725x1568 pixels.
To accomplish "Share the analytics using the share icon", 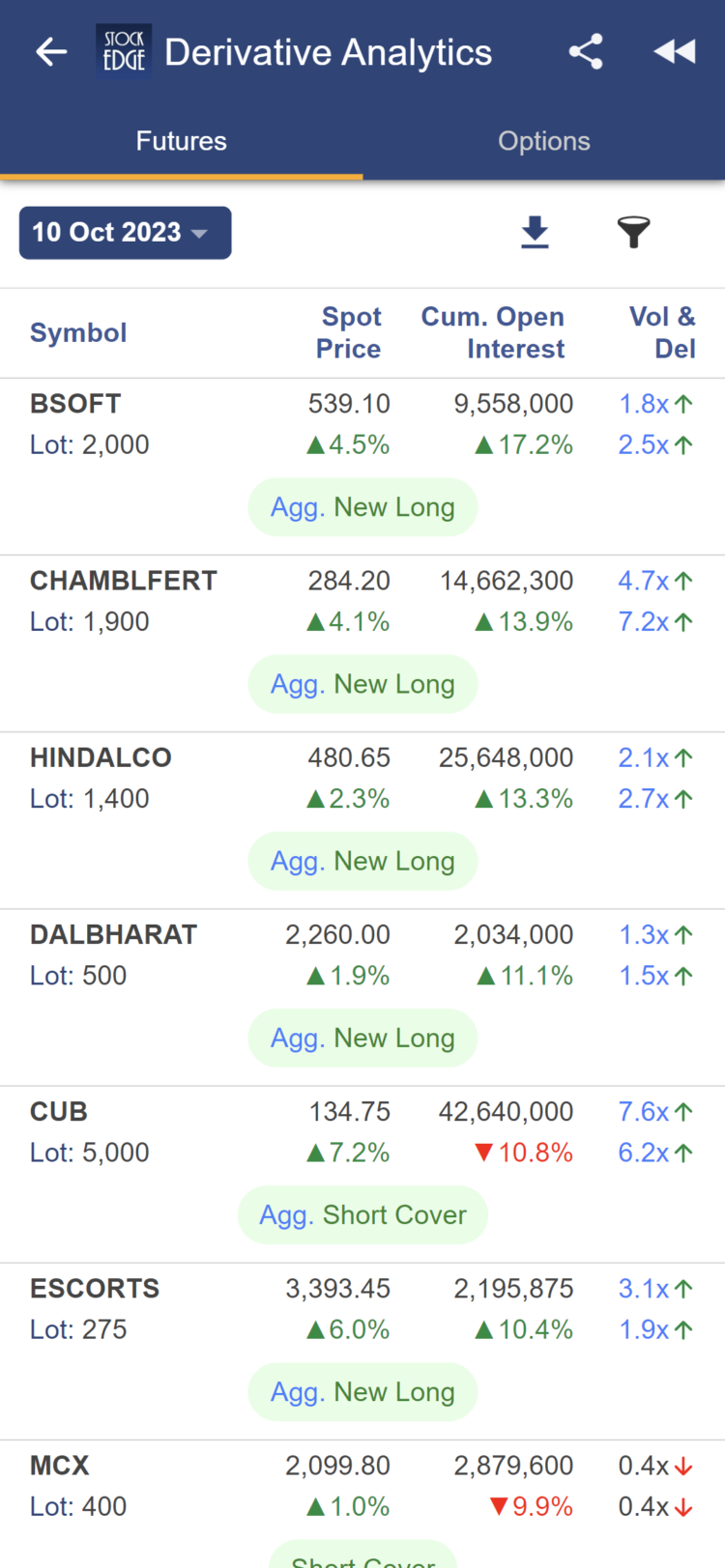I will (585, 52).
